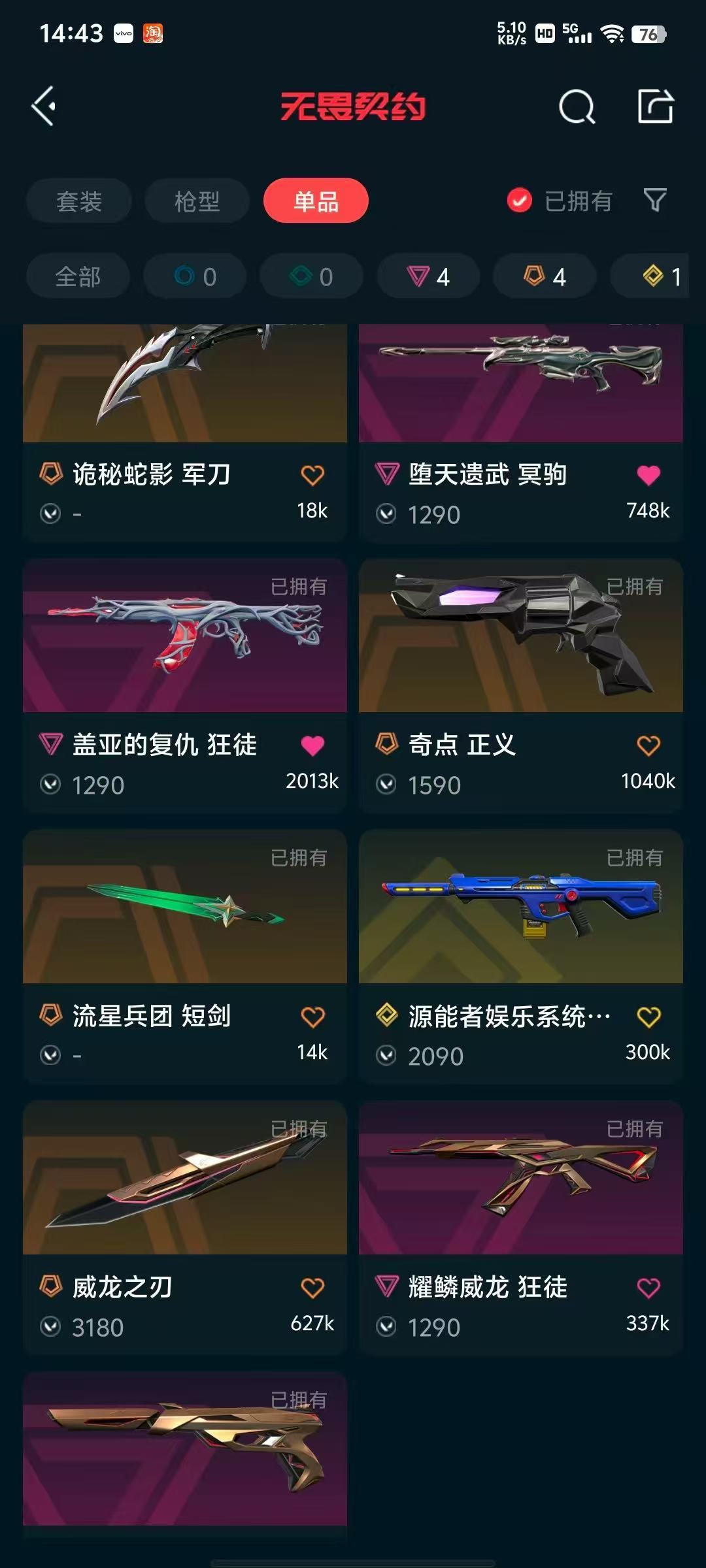Go back using the top-left arrow
The image size is (706, 1568).
pos(44,106)
